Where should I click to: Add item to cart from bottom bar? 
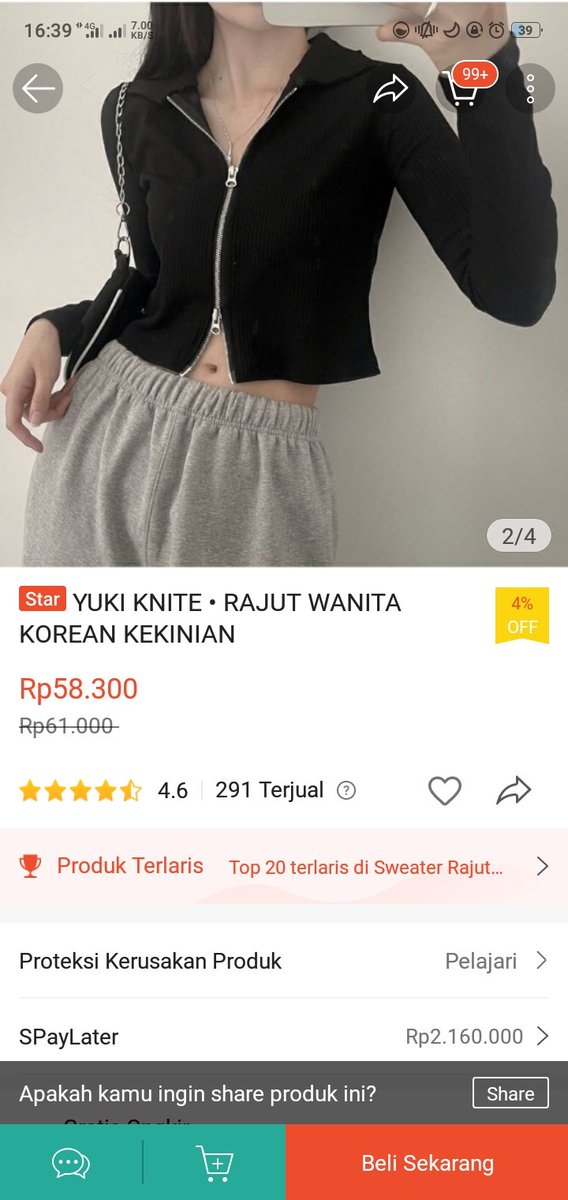[215, 1162]
